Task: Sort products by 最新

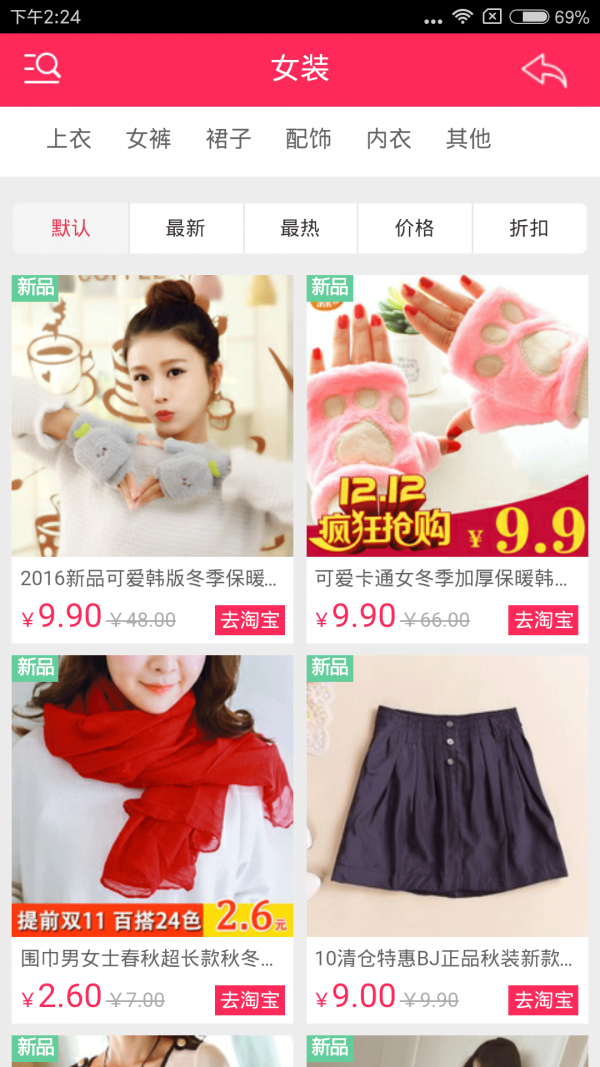Action: tap(186, 228)
